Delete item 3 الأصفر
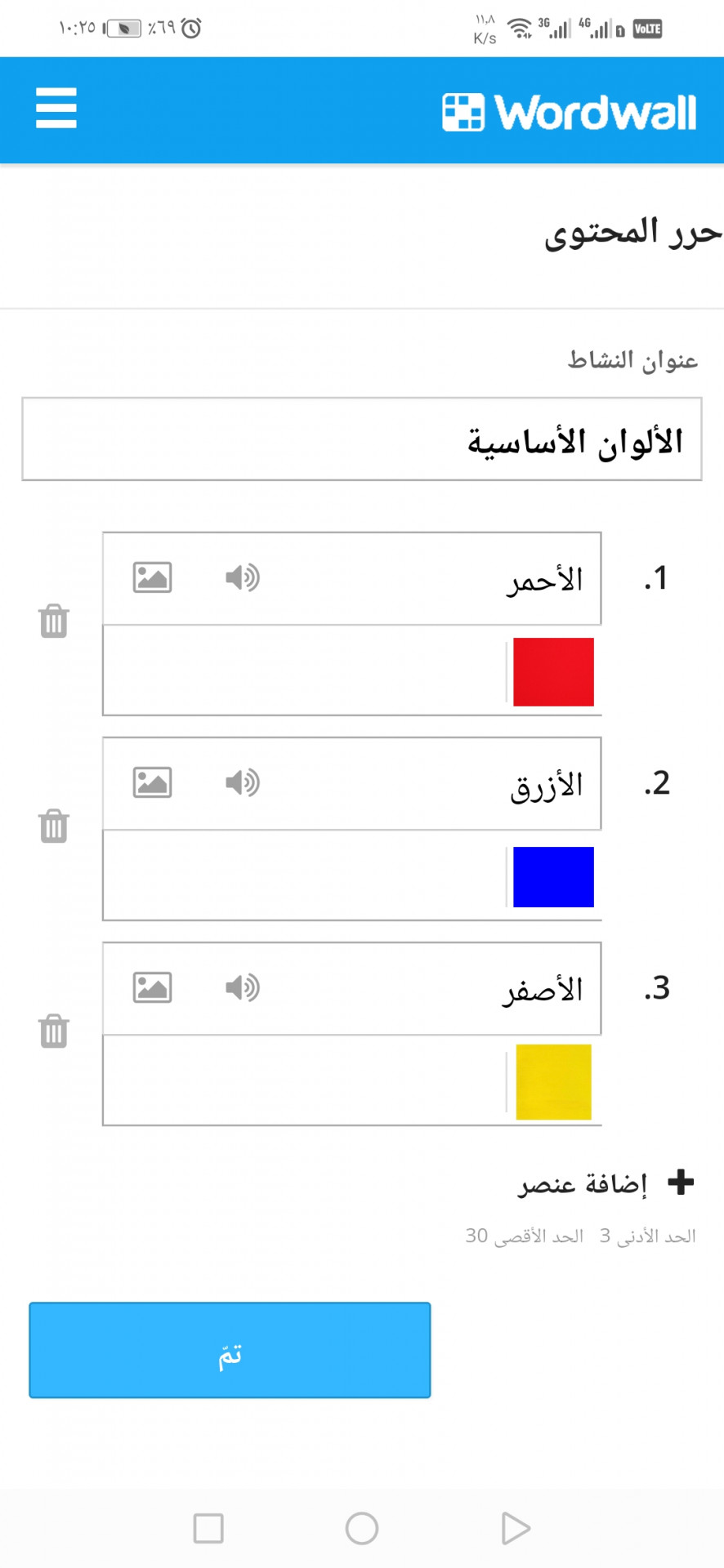This screenshot has height=1568, width=724. click(x=54, y=1031)
